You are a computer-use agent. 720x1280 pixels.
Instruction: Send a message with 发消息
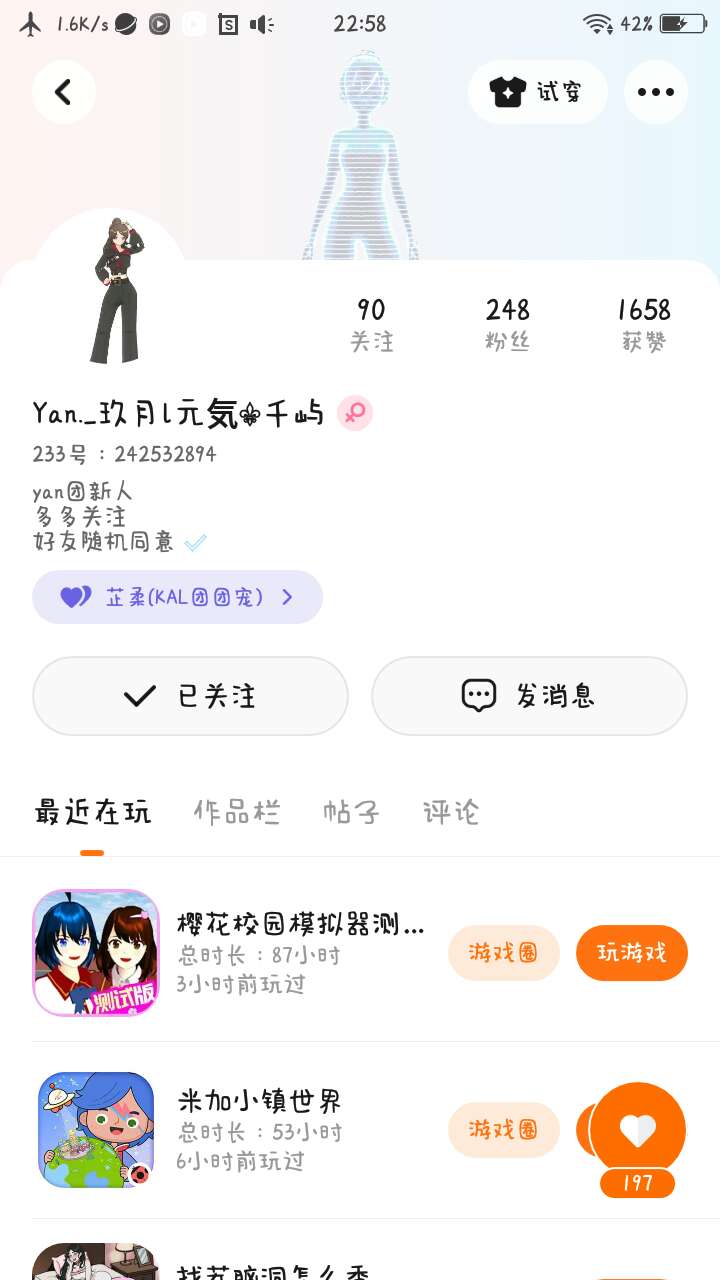[x=529, y=696]
